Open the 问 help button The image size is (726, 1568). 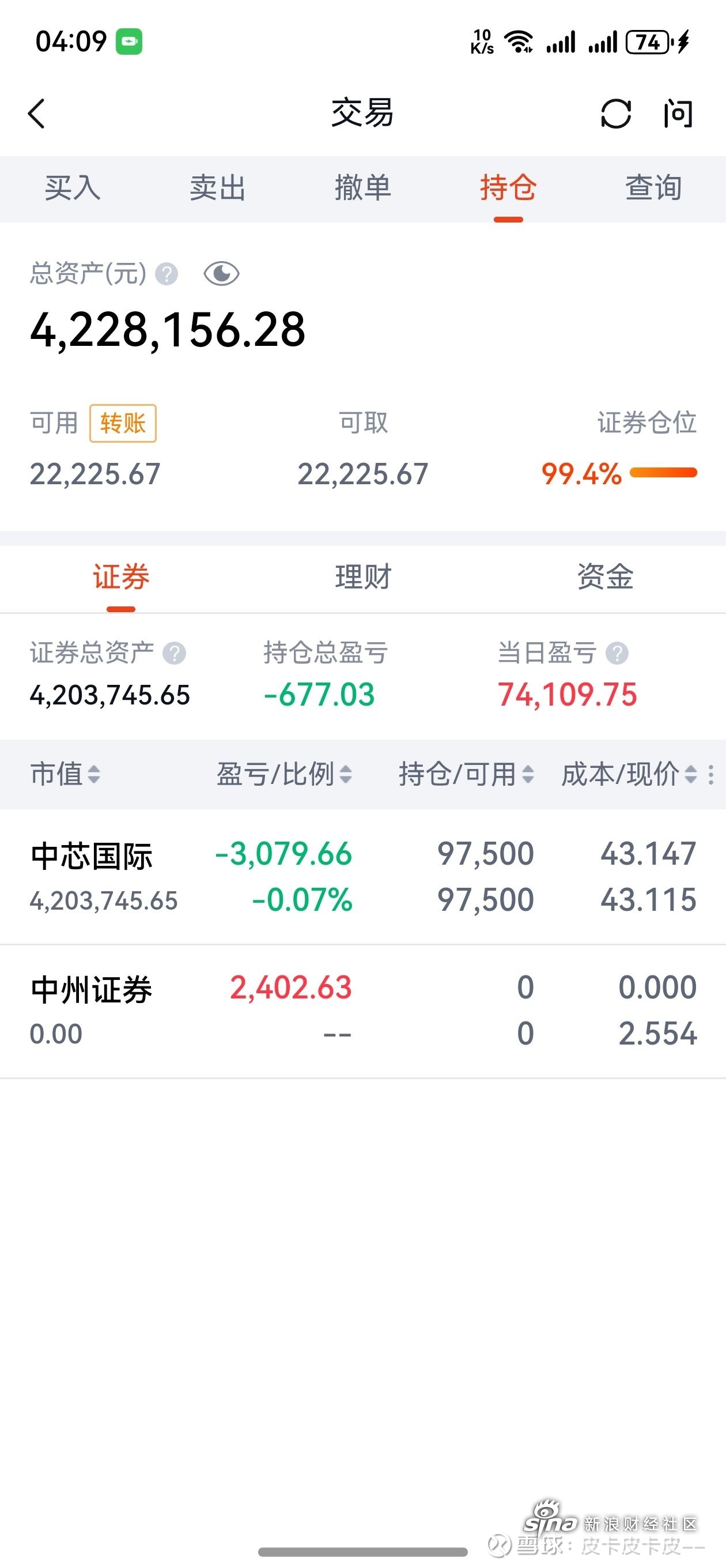point(678,114)
